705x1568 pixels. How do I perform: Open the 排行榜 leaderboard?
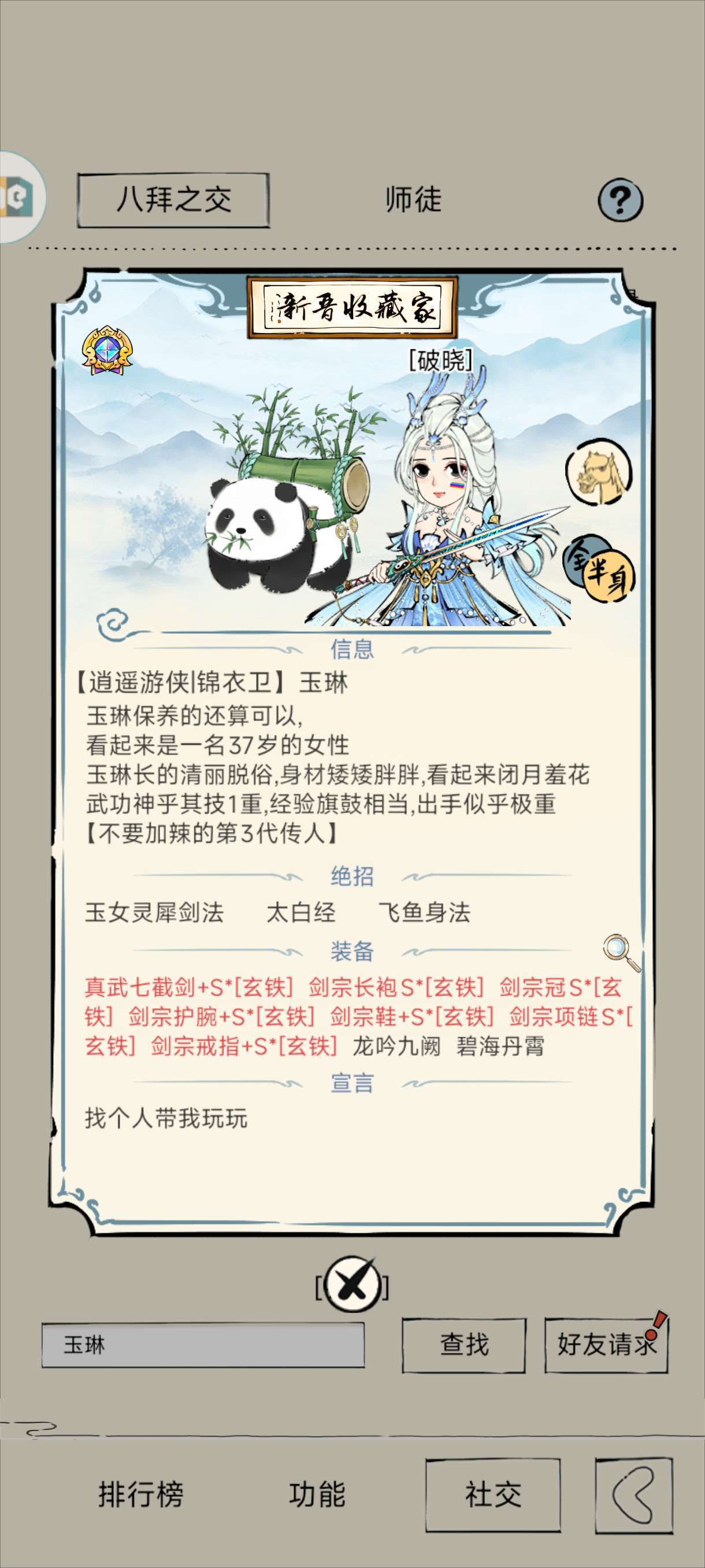coord(140,1495)
